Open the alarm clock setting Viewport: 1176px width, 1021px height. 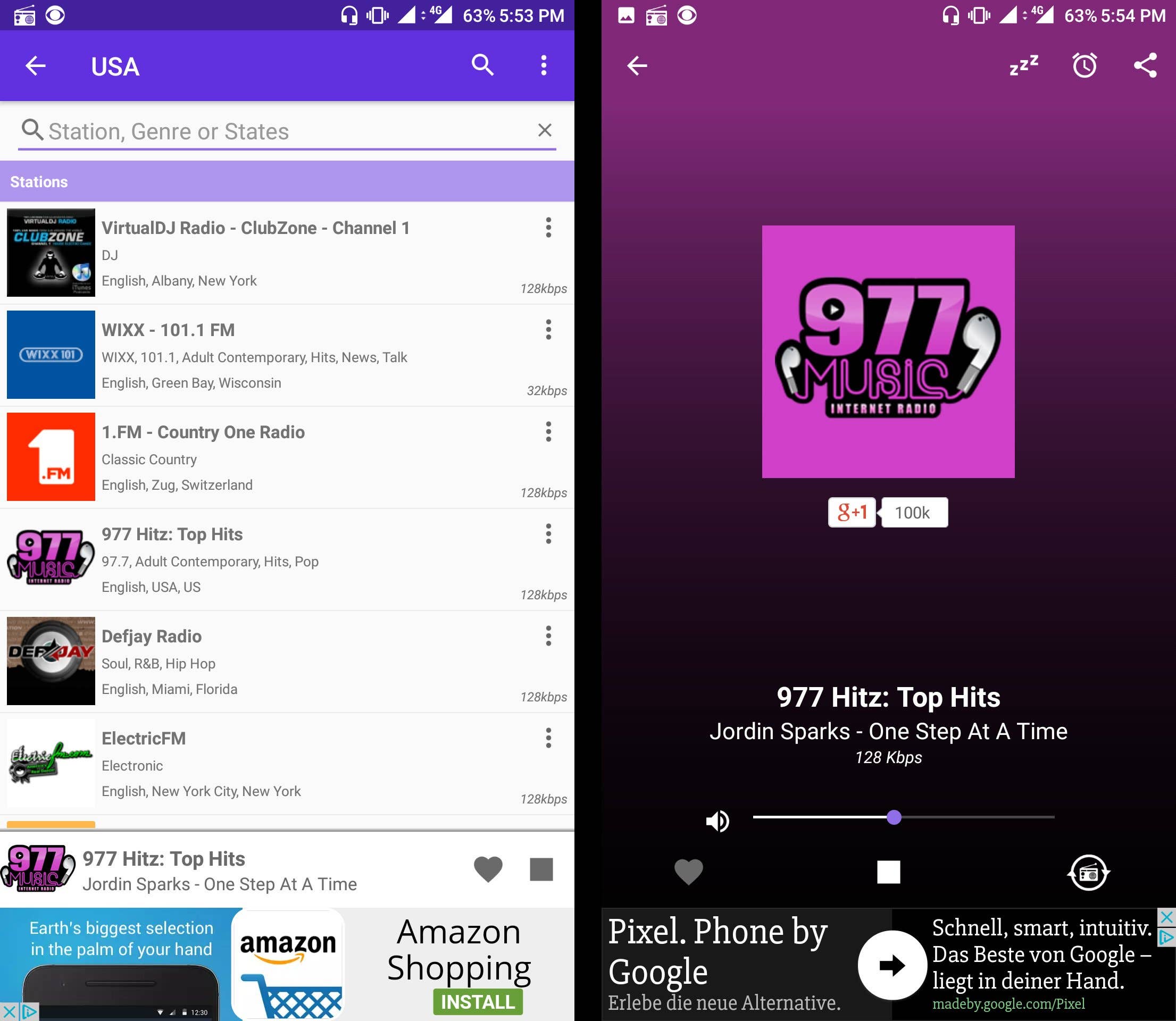click(x=1085, y=65)
